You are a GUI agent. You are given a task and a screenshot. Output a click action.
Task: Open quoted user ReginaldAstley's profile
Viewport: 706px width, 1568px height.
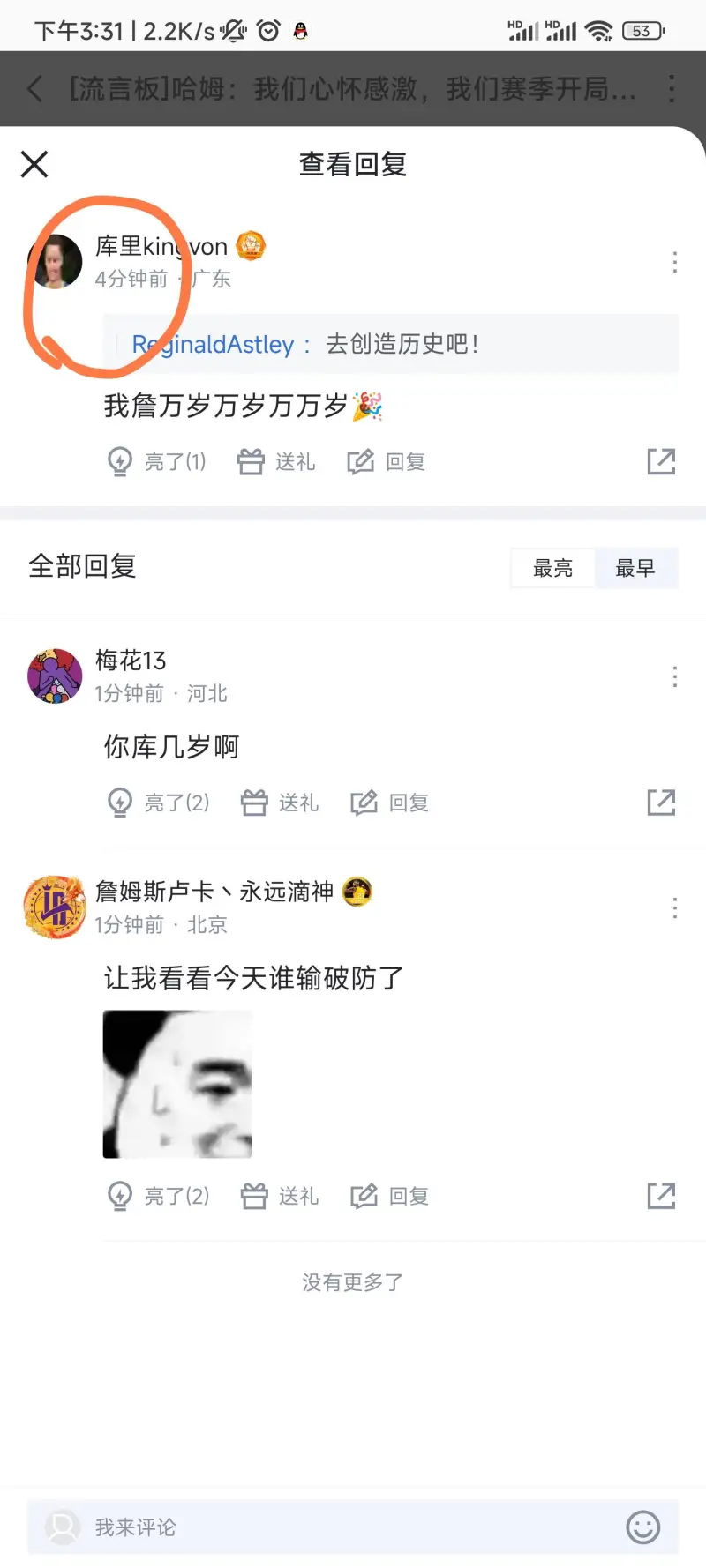[213, 344]
